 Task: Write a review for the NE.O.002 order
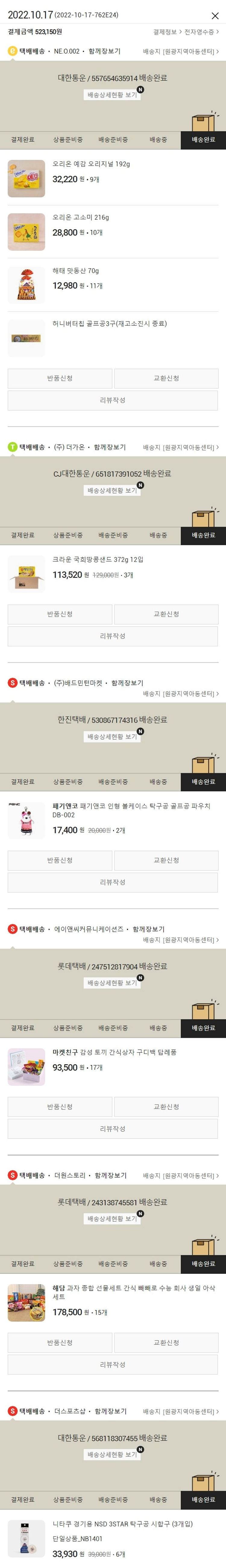tap(112, 400)
